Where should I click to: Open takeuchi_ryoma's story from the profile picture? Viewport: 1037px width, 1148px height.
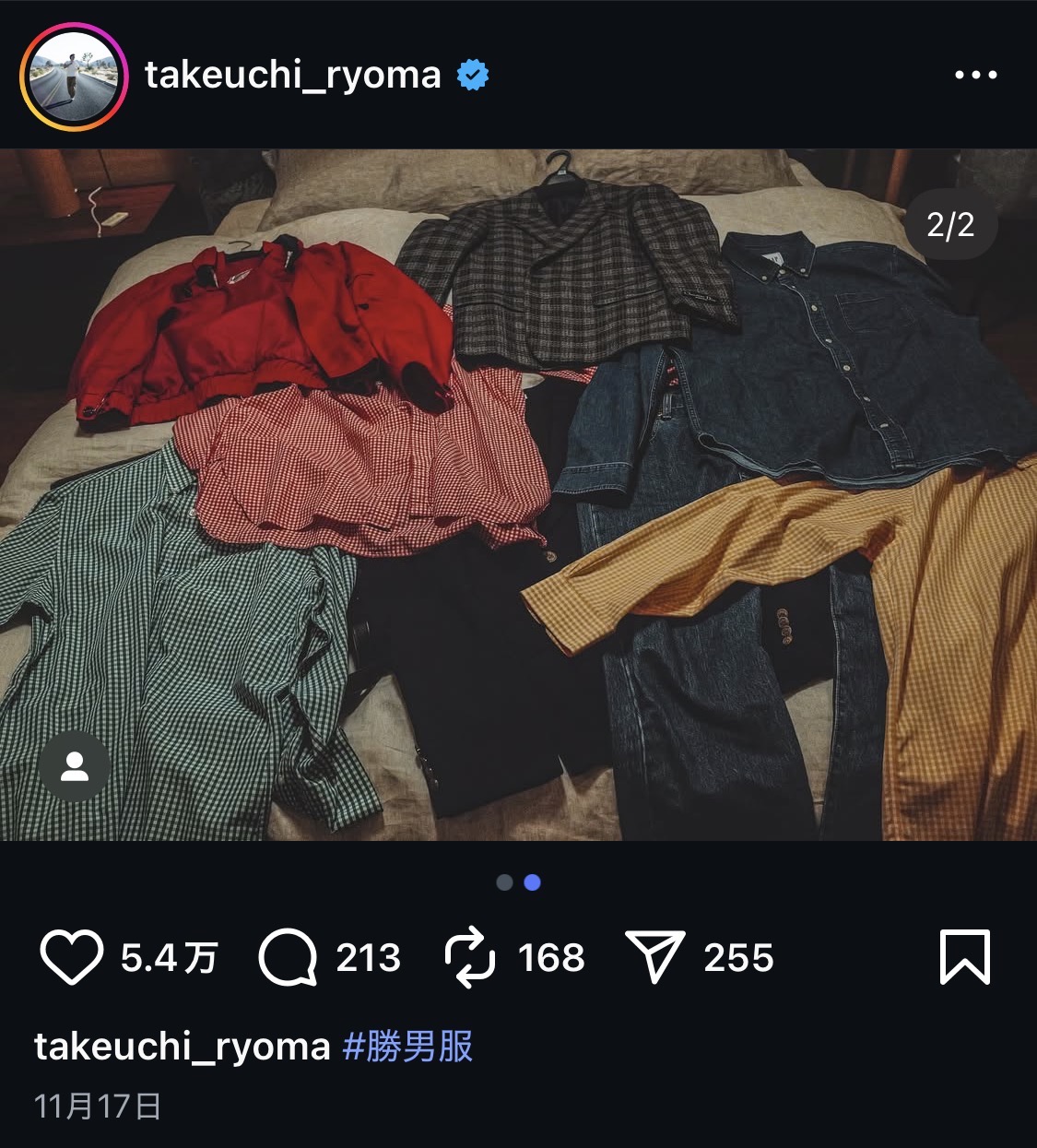(x=74, y=77)
